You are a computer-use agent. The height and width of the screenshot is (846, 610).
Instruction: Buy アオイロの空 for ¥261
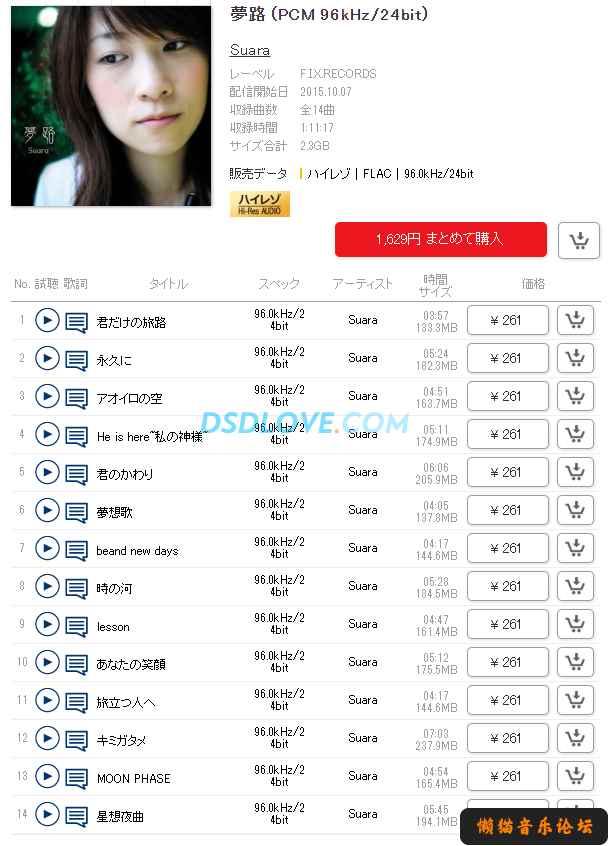[x=507, y=396]
